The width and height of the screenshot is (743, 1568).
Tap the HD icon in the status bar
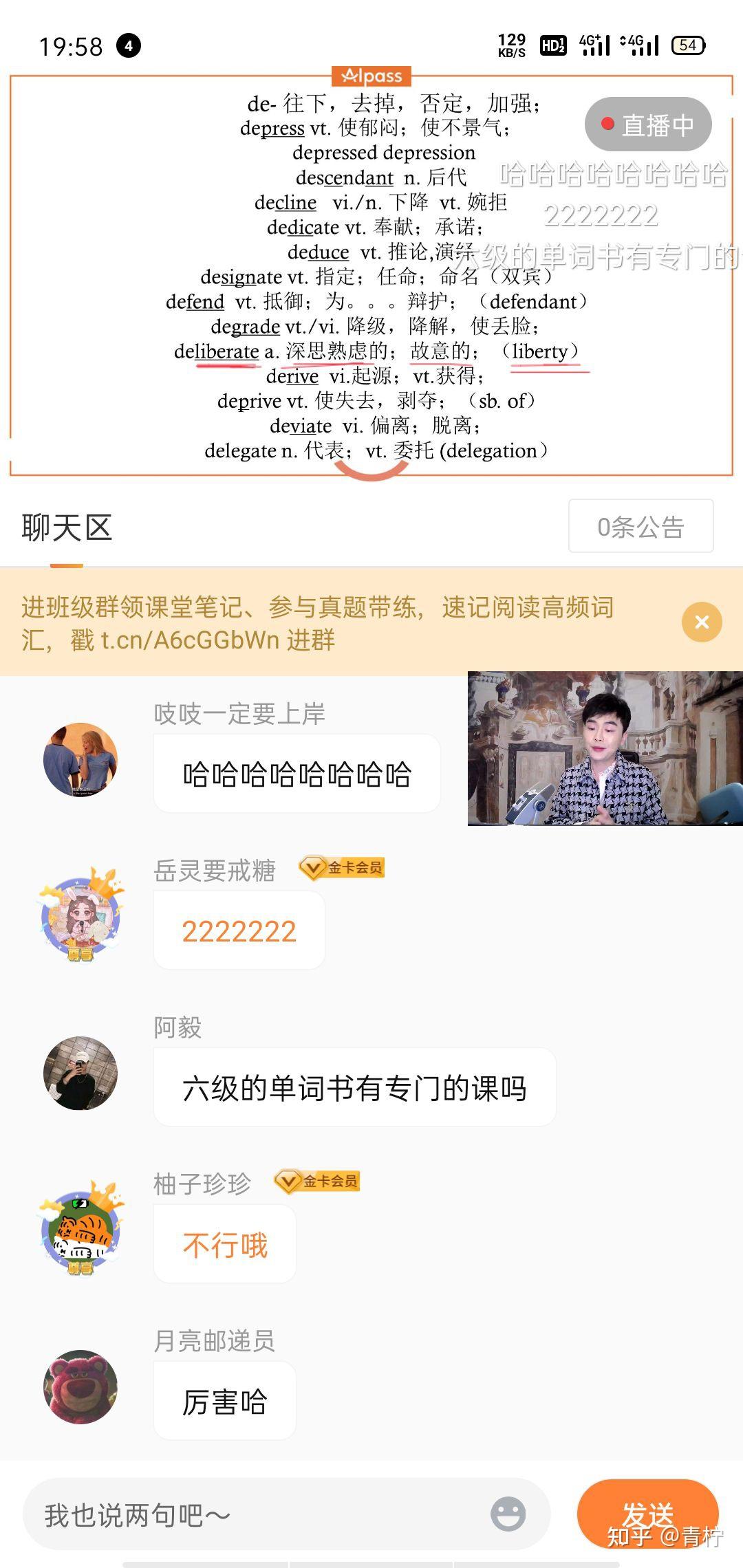point(552,43)
